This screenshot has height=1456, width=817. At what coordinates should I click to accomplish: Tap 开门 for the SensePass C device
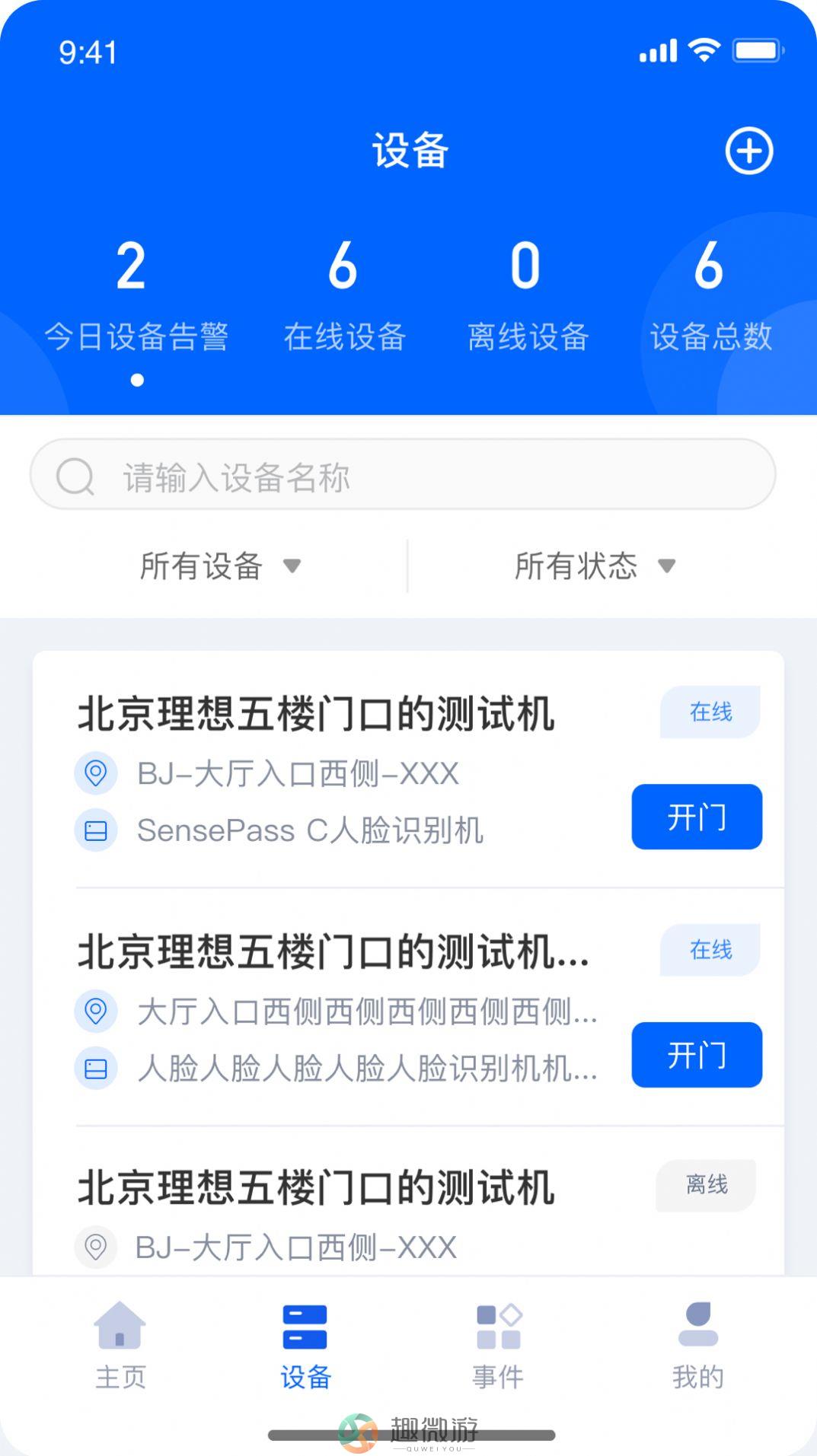[697, 817]
